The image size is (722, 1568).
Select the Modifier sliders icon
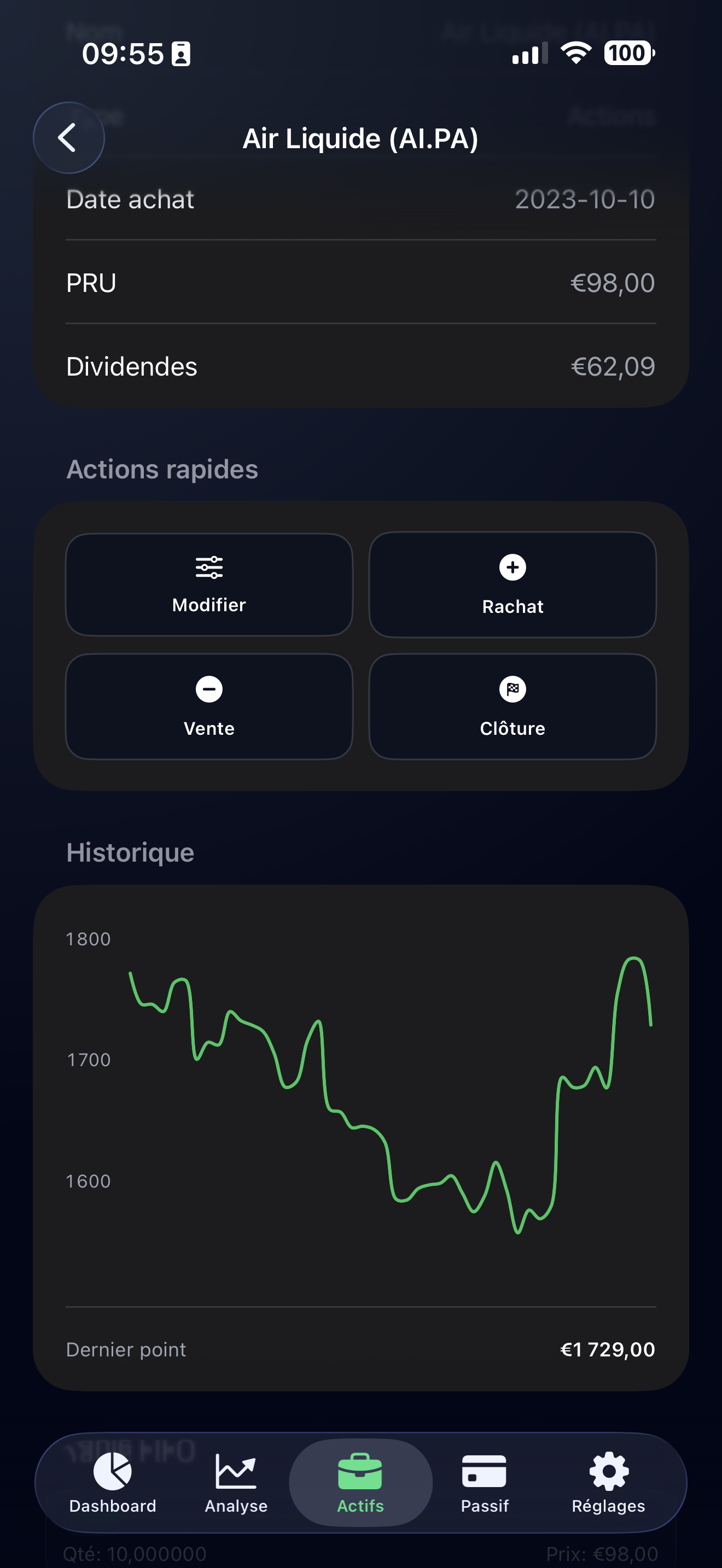coord(209,567)
